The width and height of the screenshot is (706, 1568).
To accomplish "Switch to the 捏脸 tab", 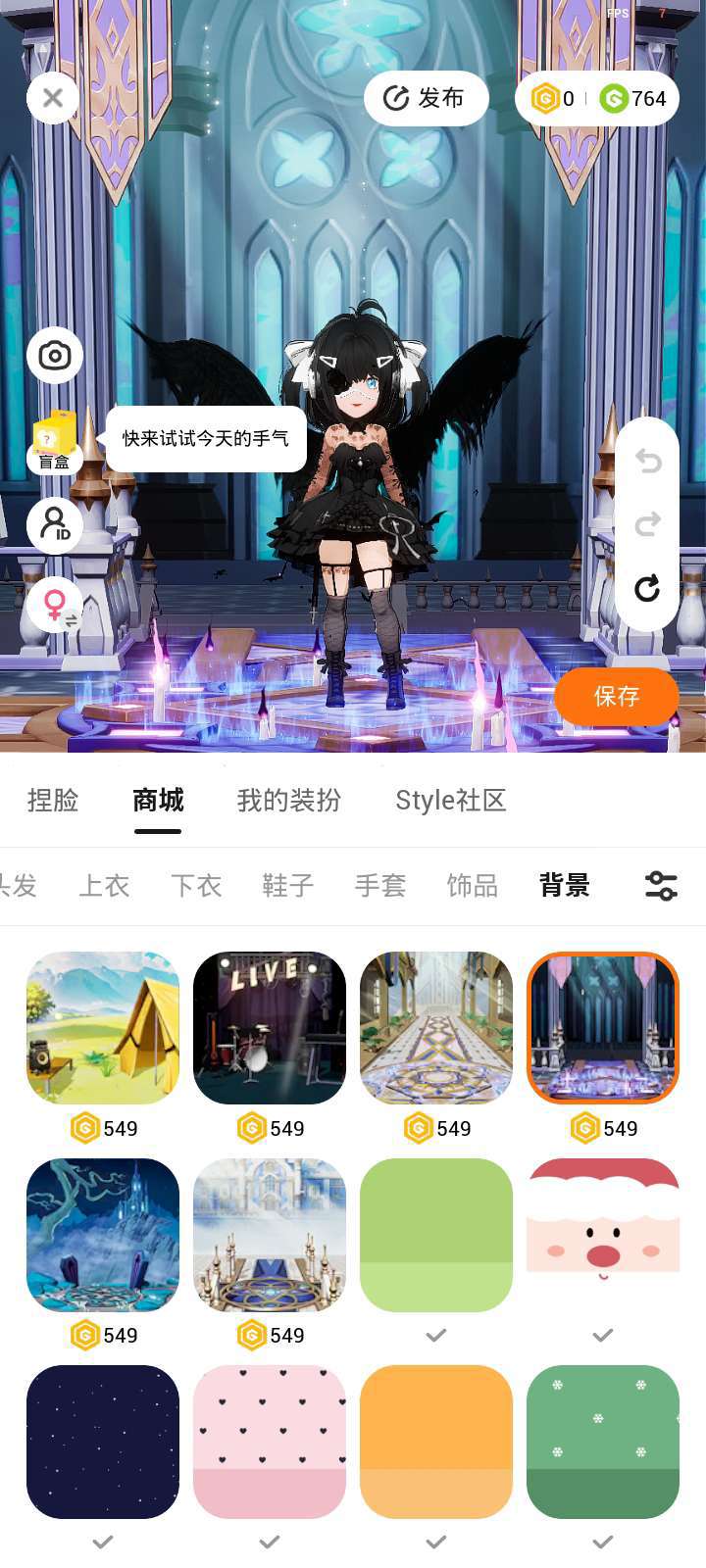I will (x=53, y=801).
